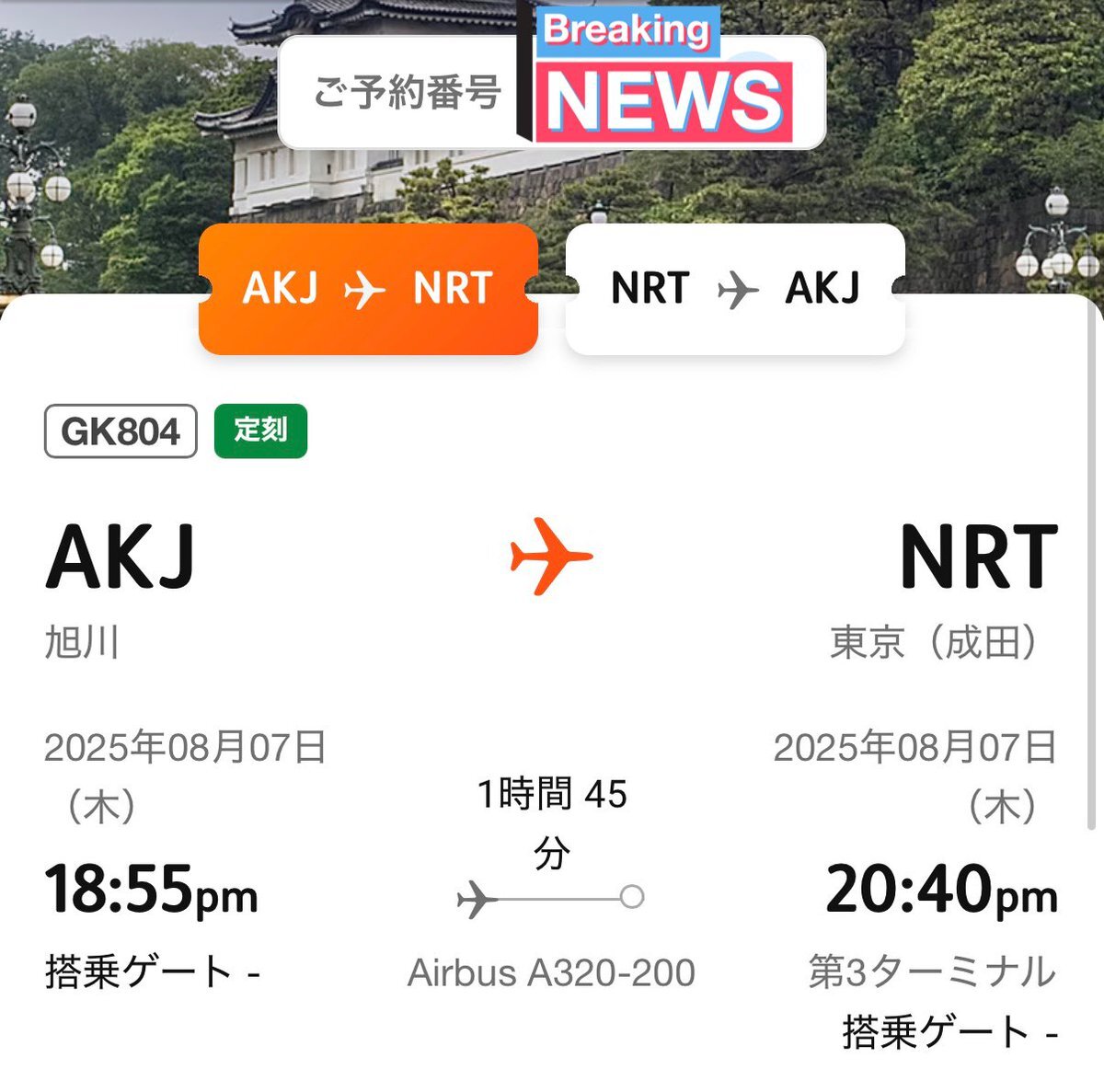The image size is (1104, 1092).
Task: Select the AKJ to NRT outbound flight tab
Action: pos(367,289)
